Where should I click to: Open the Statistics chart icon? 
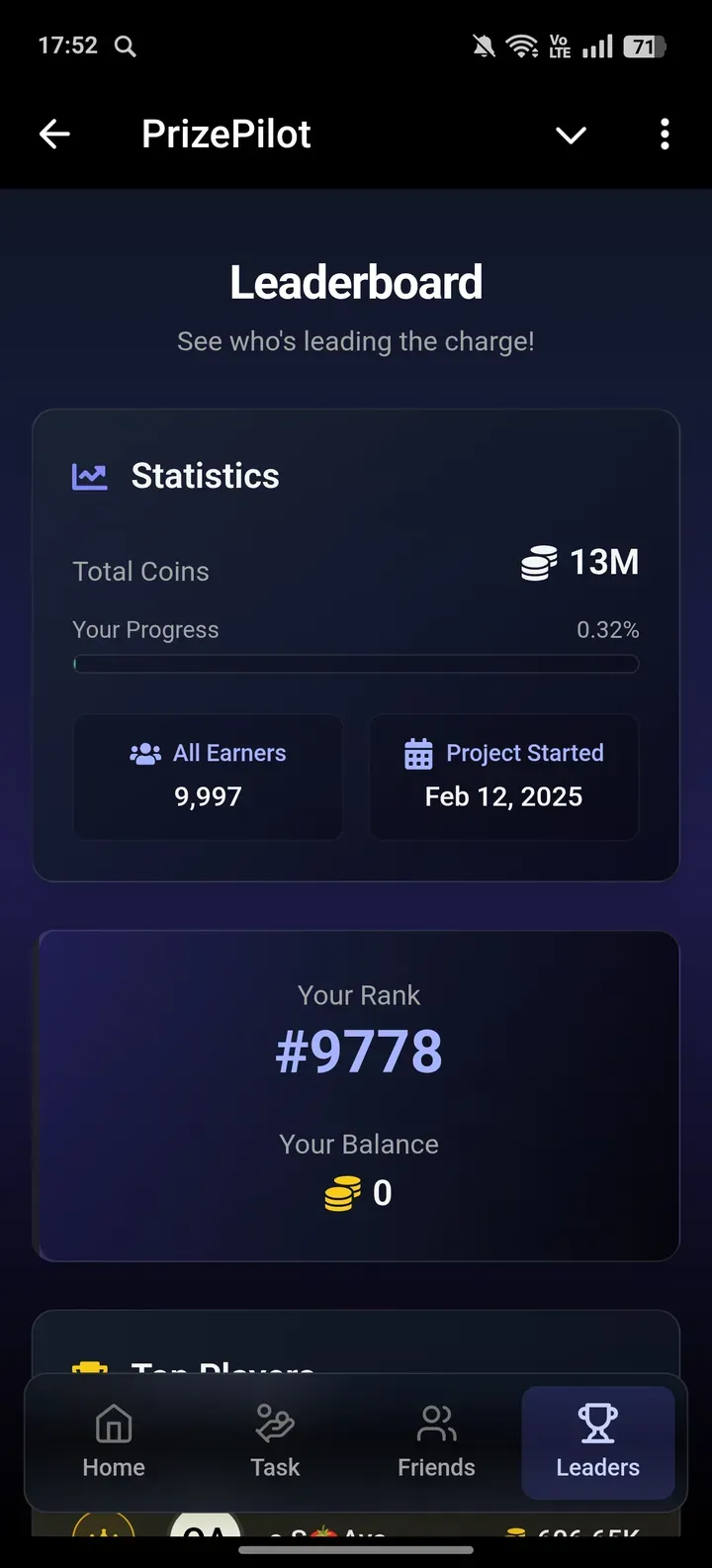90,476
